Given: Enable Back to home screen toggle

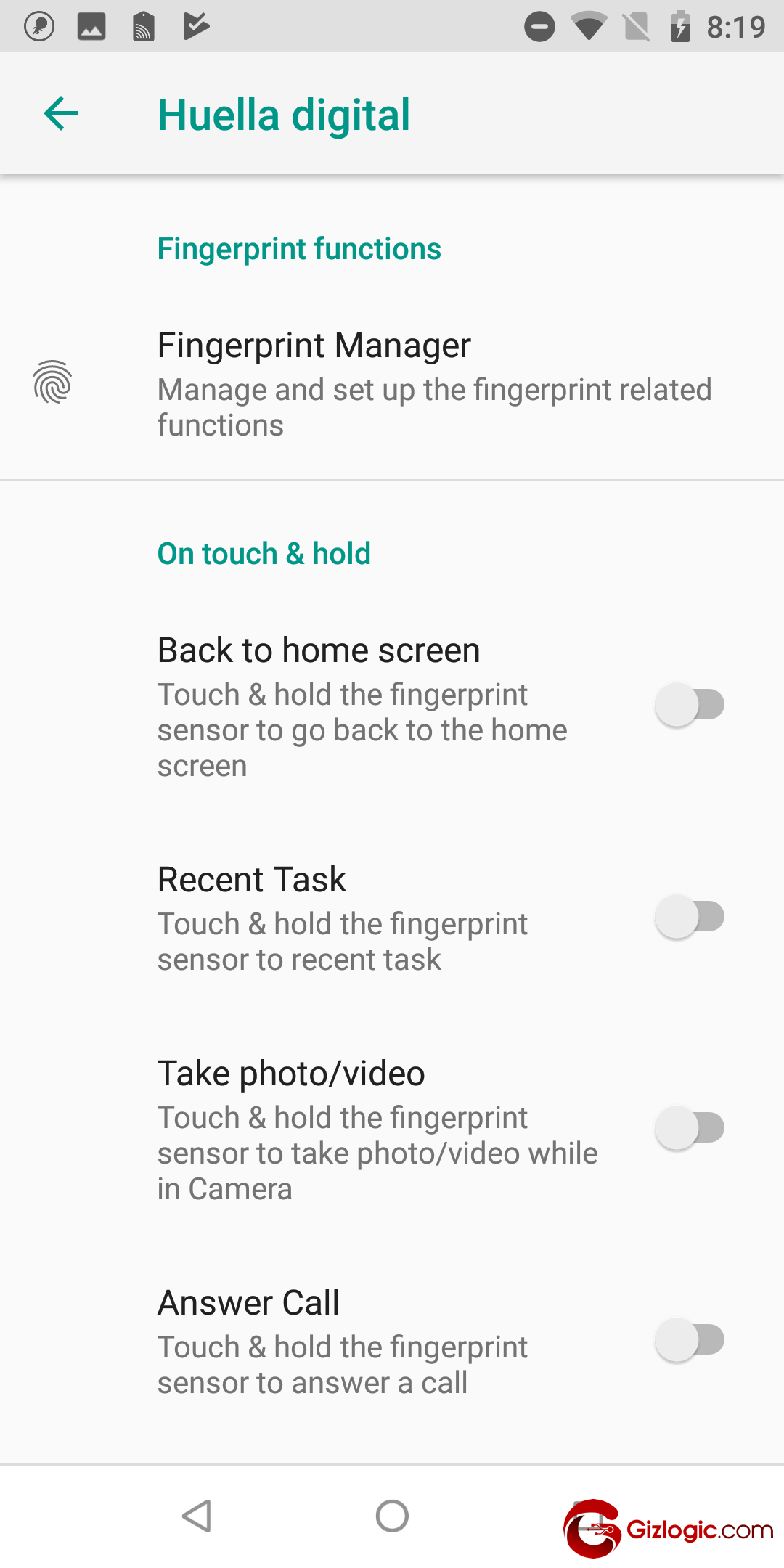Looking at the screenshot, I should (x=690, y=704).
